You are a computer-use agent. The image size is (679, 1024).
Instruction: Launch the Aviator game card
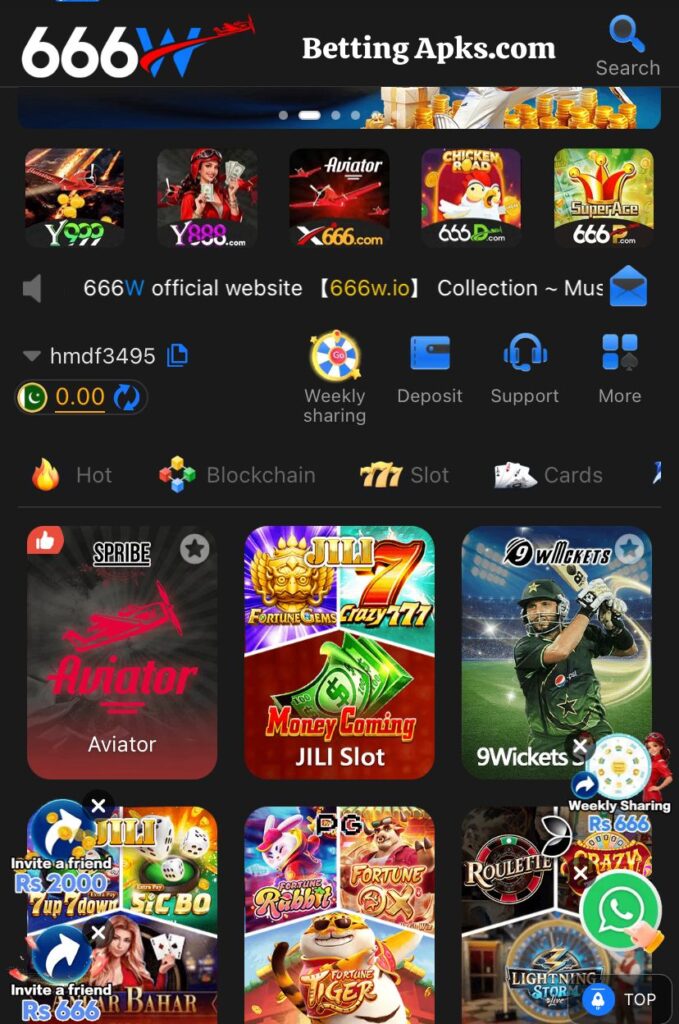[x=122, y=652]
